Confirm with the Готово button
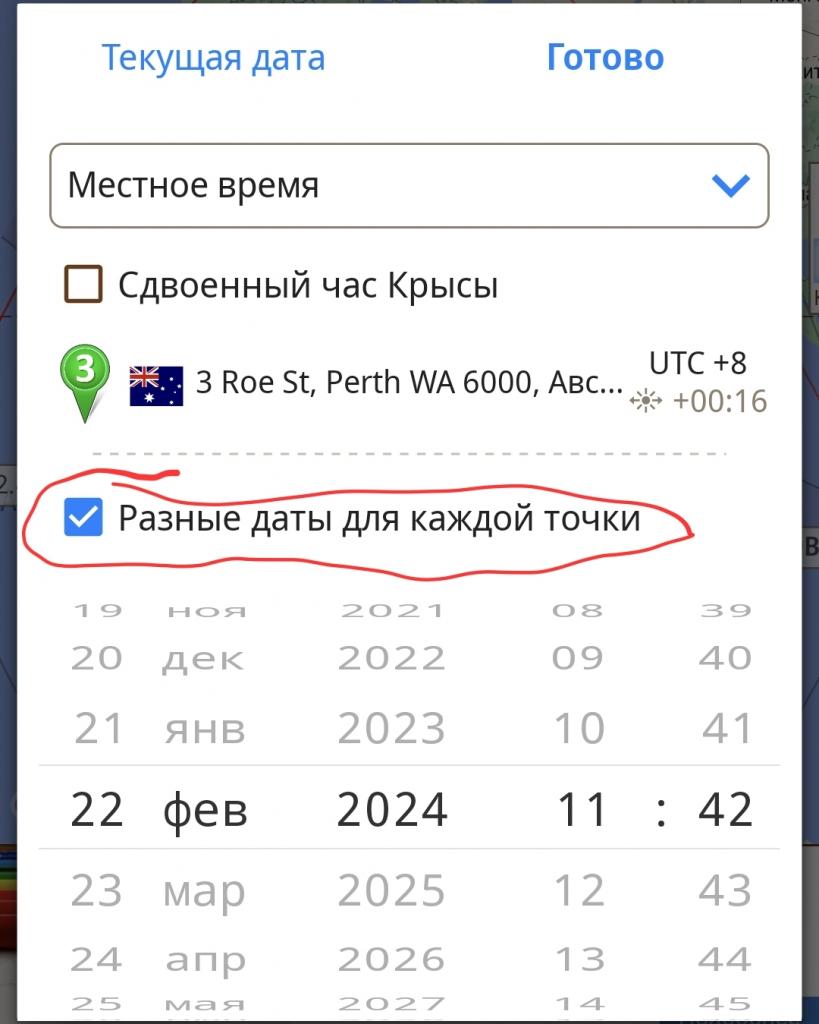Image resolution: width=819 pixels, height=1024 pixels. [x=605, y=58]
